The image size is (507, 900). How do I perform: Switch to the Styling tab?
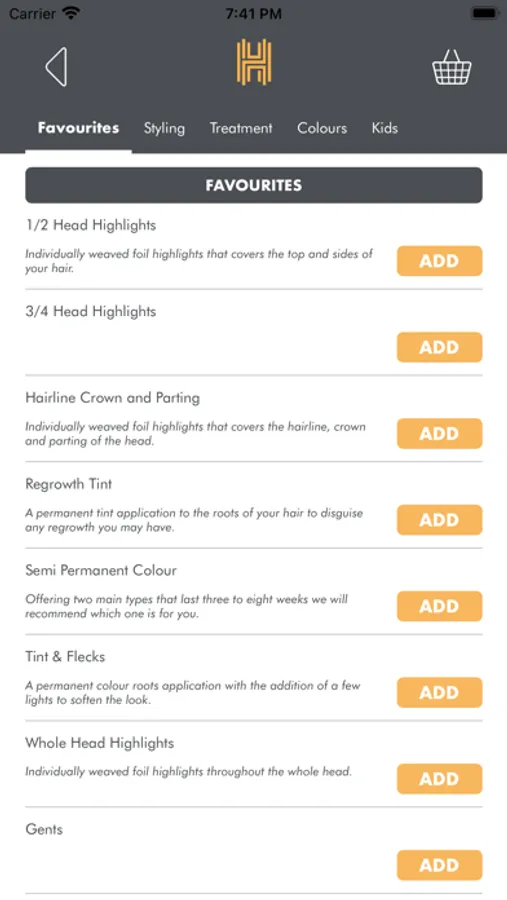click(164, 128)
